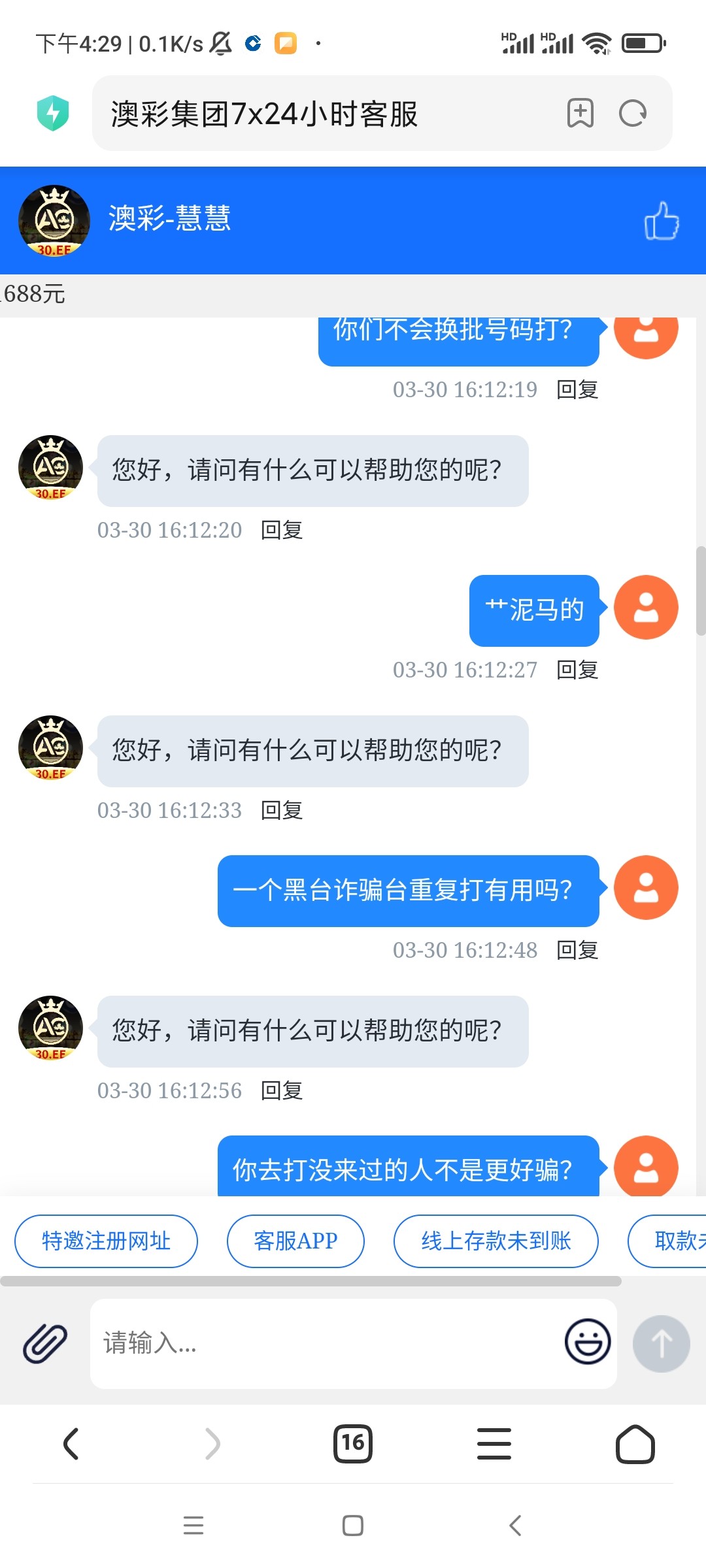The height and width of the screenshot is (1568, 706).
Task: Select the 客服APP quick chip
Action: [295, 1241]
